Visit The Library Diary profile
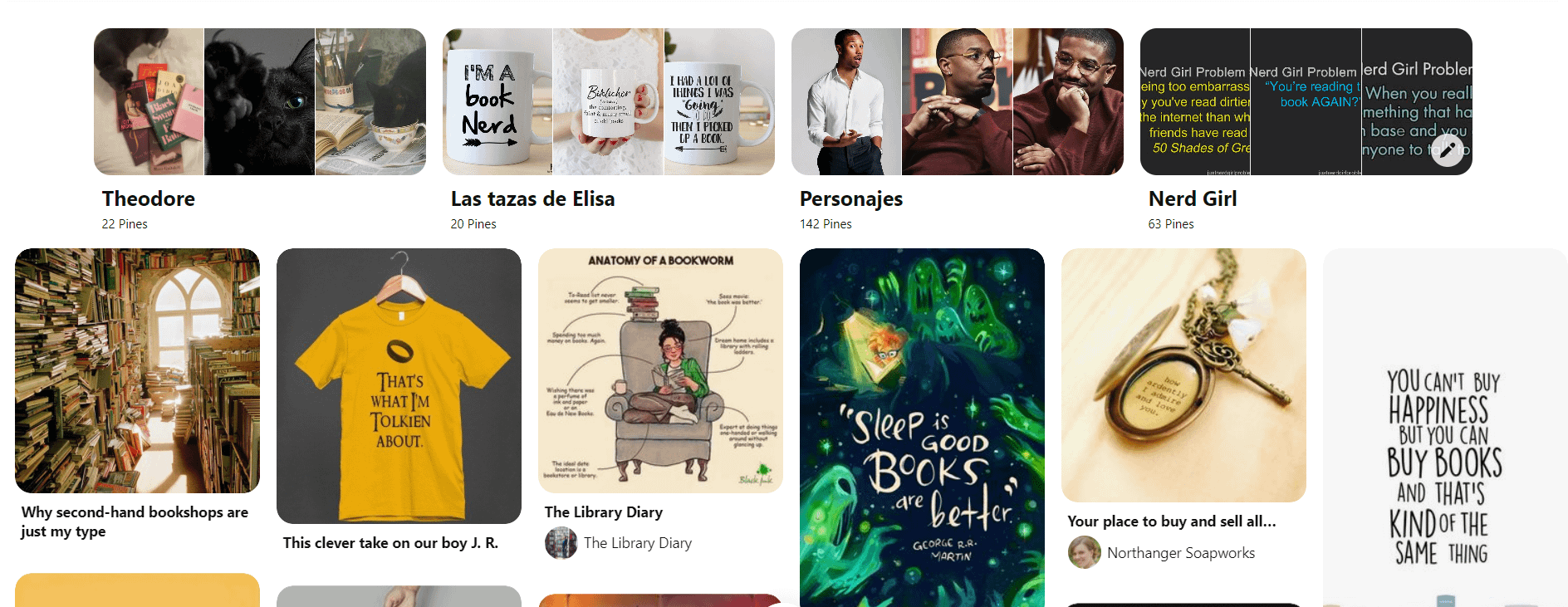The width and height of the screenshot is (1568, 607). coord(637,543)
